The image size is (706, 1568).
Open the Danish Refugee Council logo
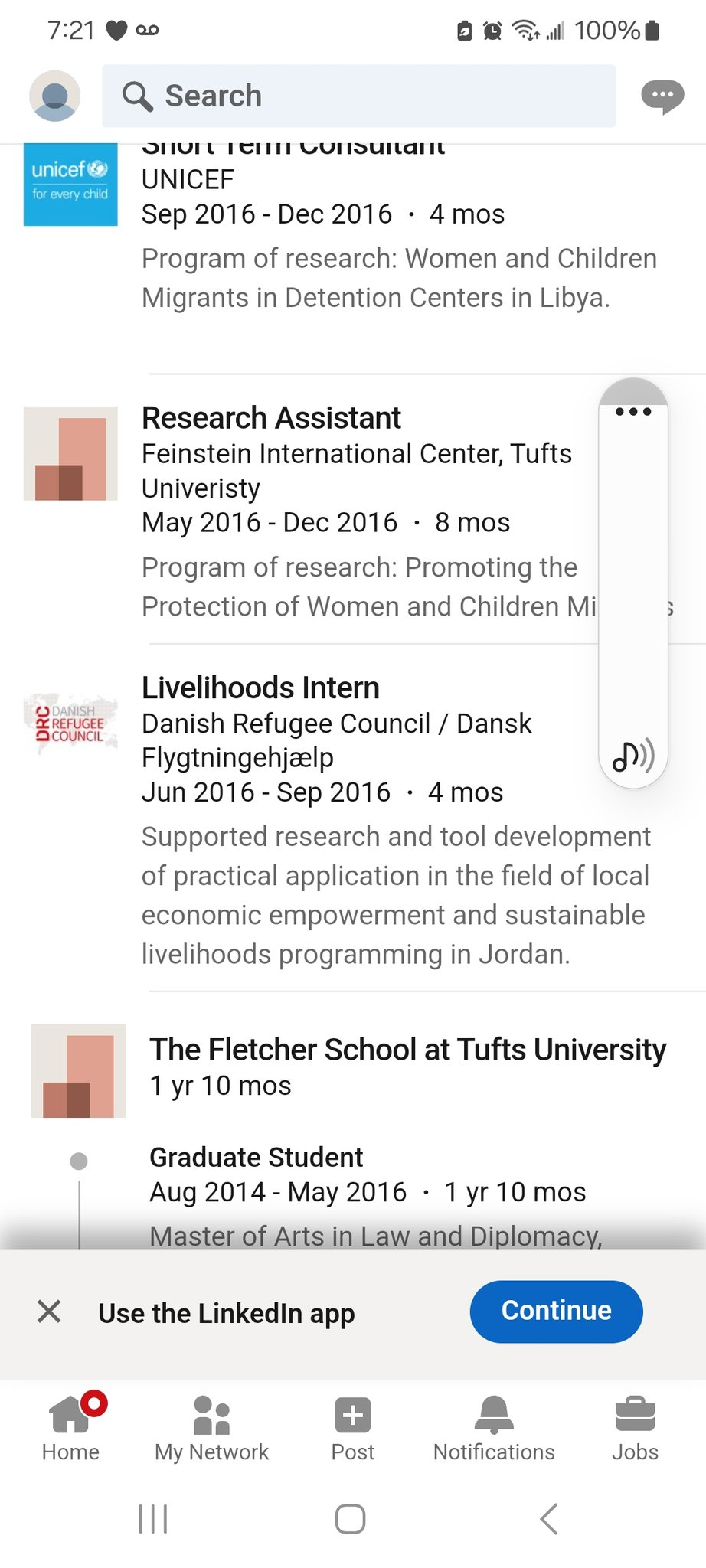click(70, 724)
